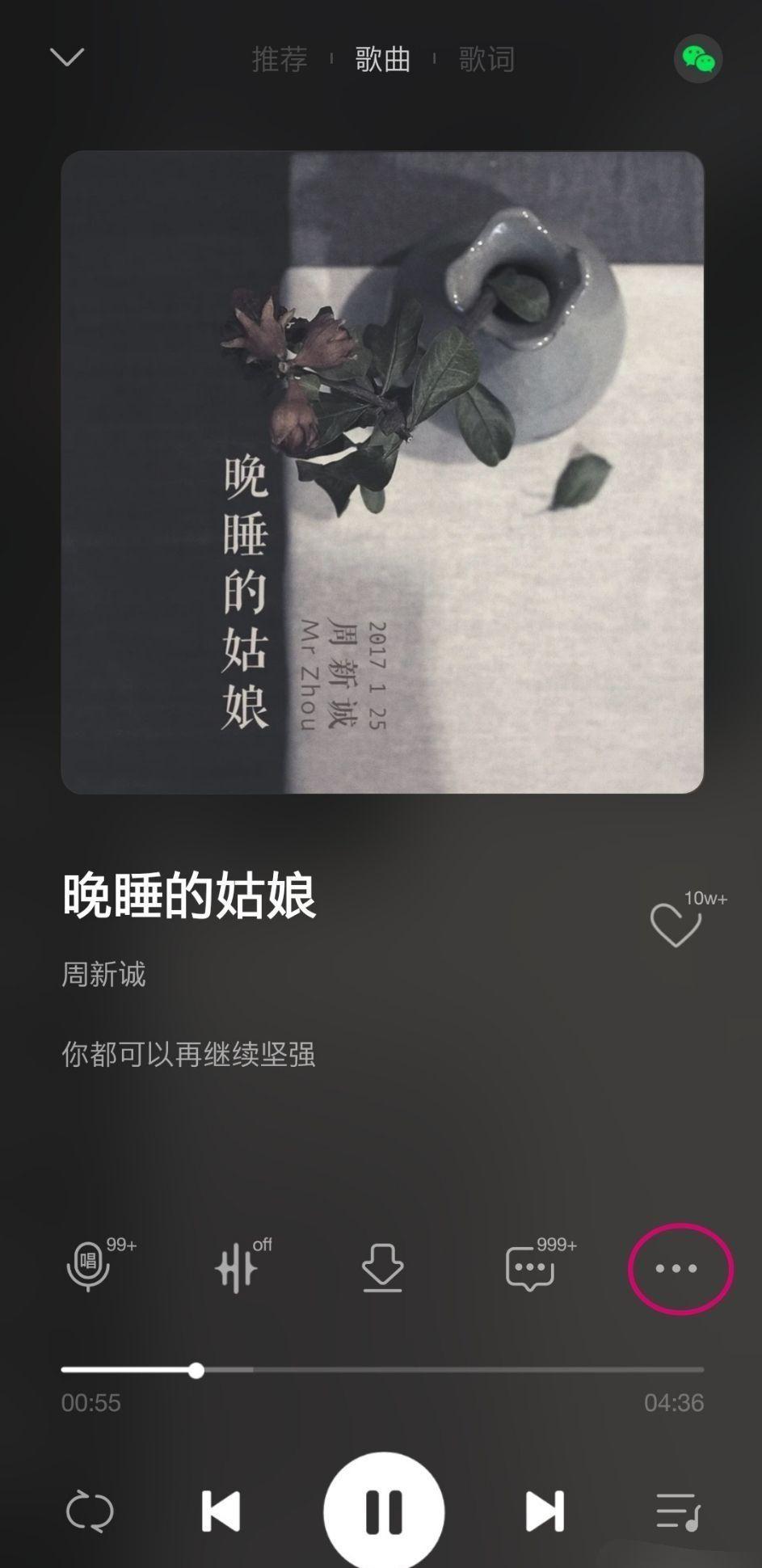
Task: Switch to the 推荐 tab
Action: click(280, 59)
